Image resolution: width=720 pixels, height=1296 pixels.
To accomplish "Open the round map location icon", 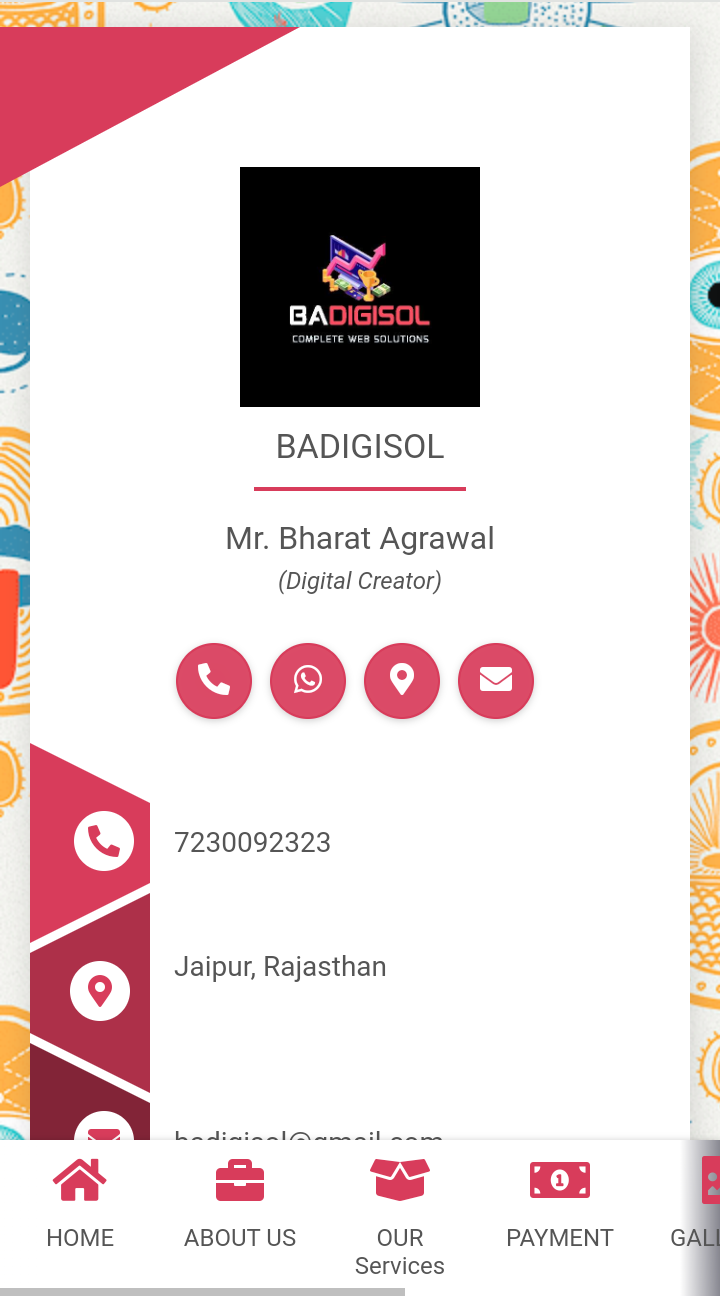I will [x=402, y=681].
